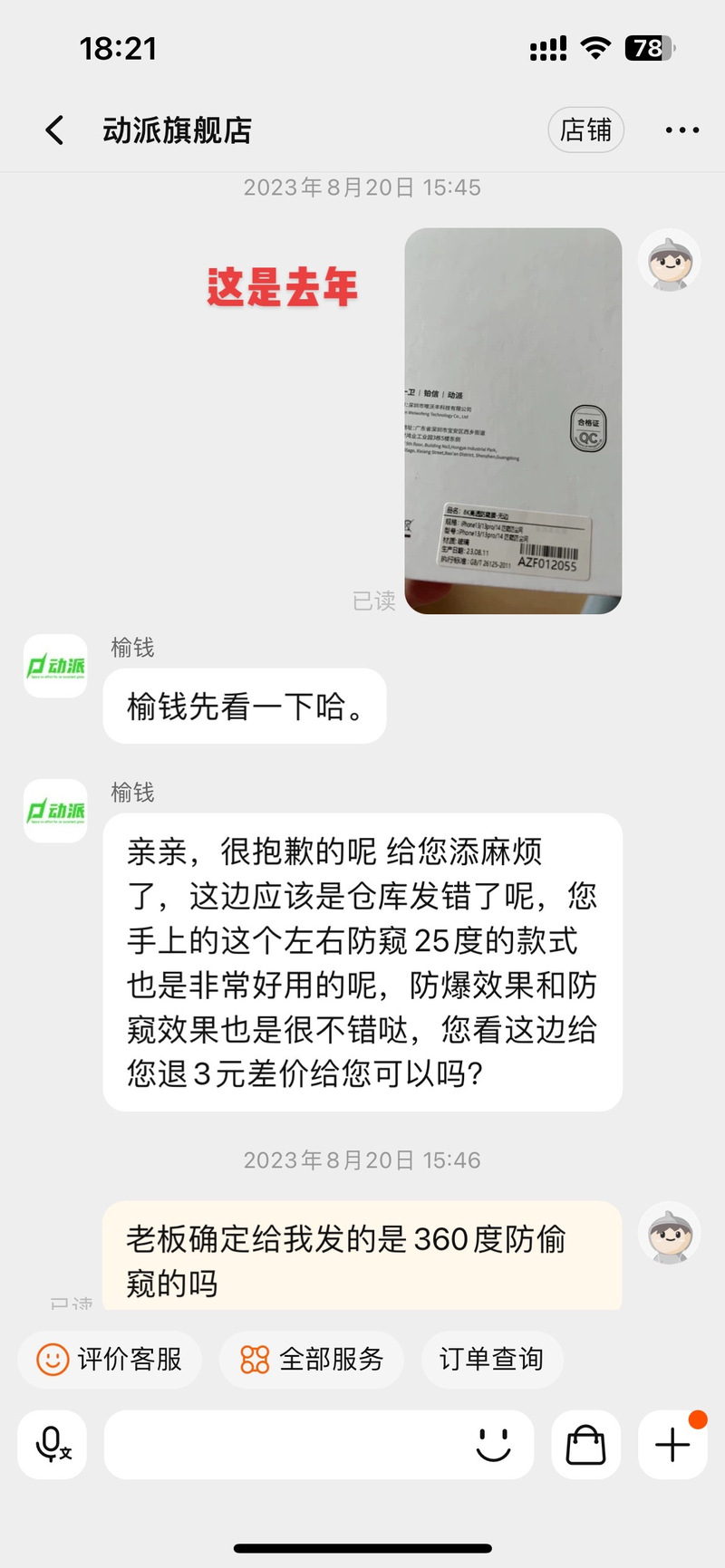Open the shopping bag icon

click(x=586, y=1445)
